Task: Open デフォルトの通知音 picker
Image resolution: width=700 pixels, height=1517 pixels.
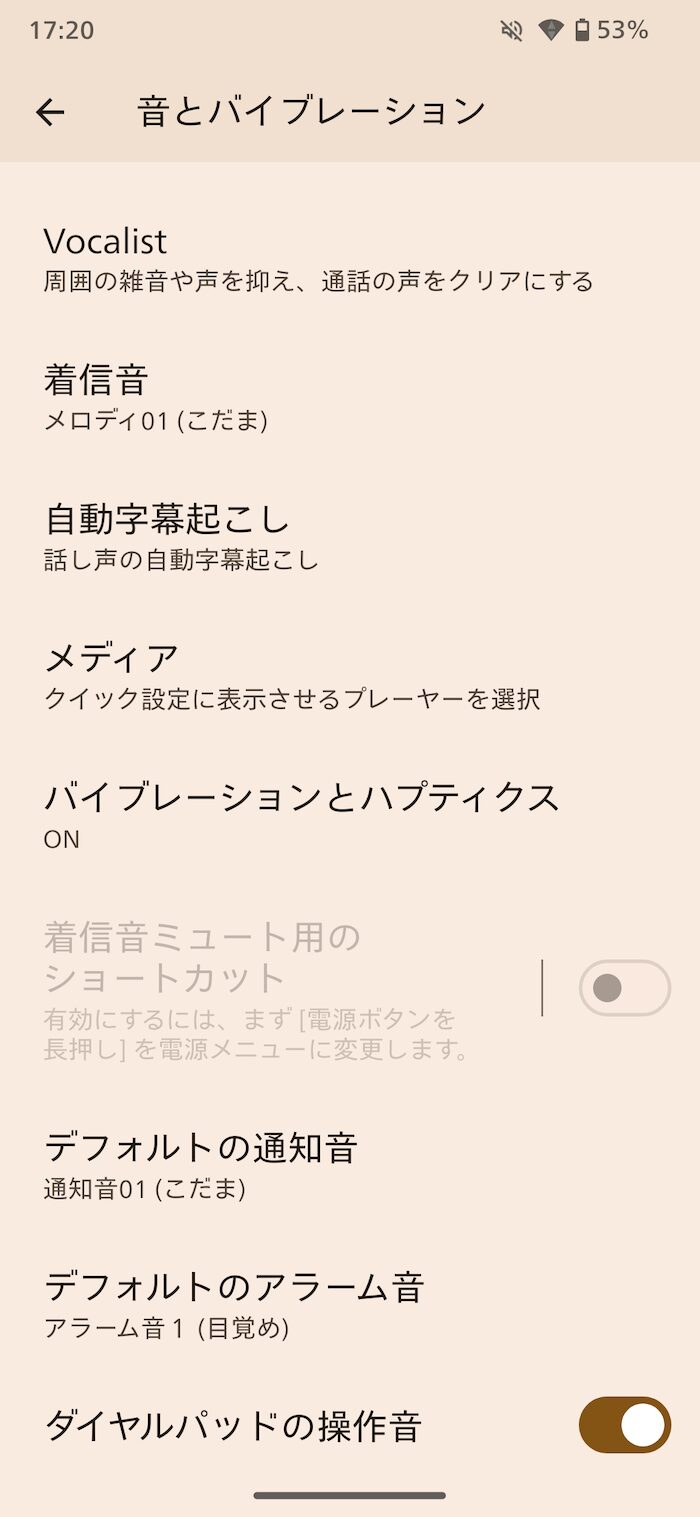Action: pos(320,1165)
